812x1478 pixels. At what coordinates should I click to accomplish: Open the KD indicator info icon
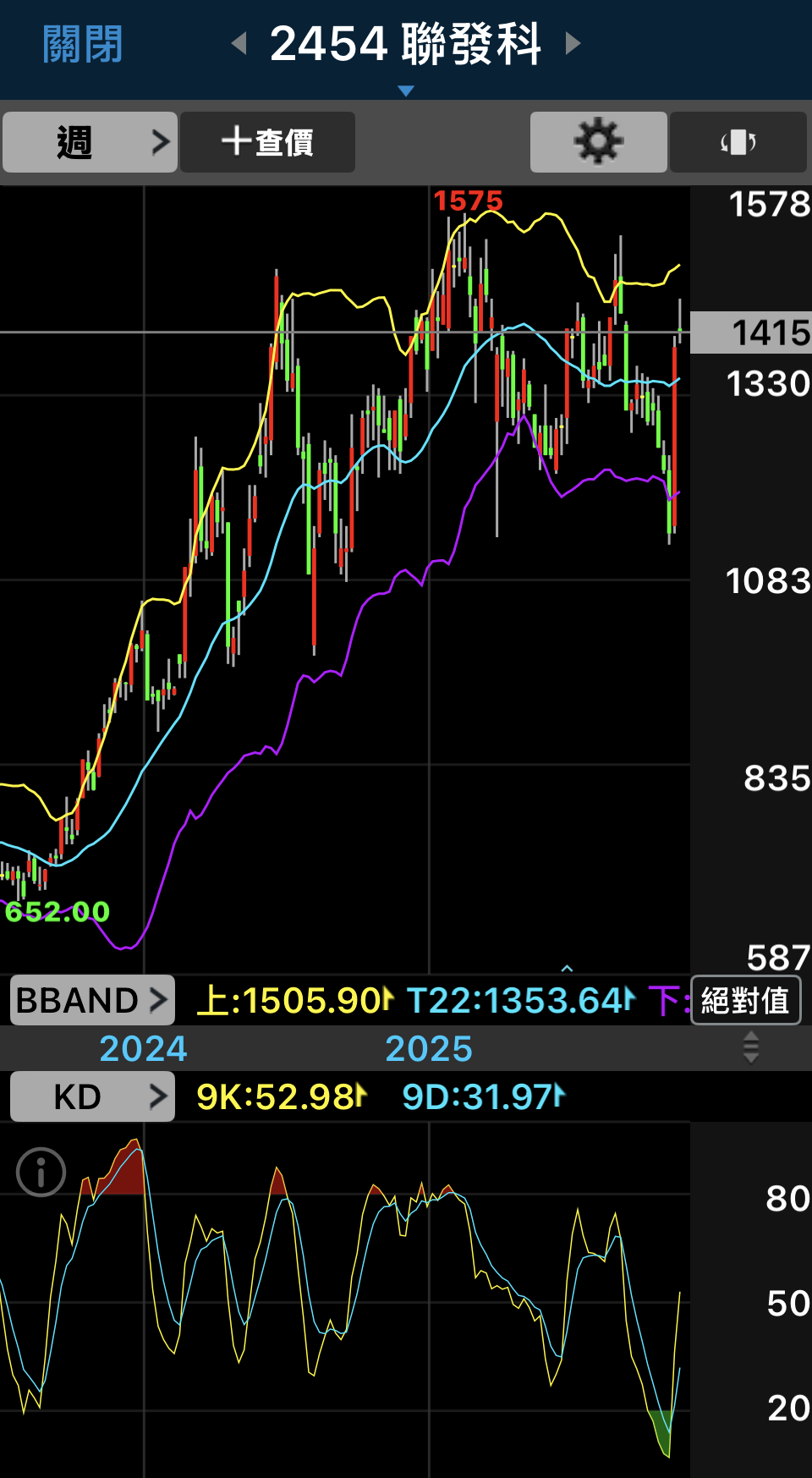point(41,1172)
